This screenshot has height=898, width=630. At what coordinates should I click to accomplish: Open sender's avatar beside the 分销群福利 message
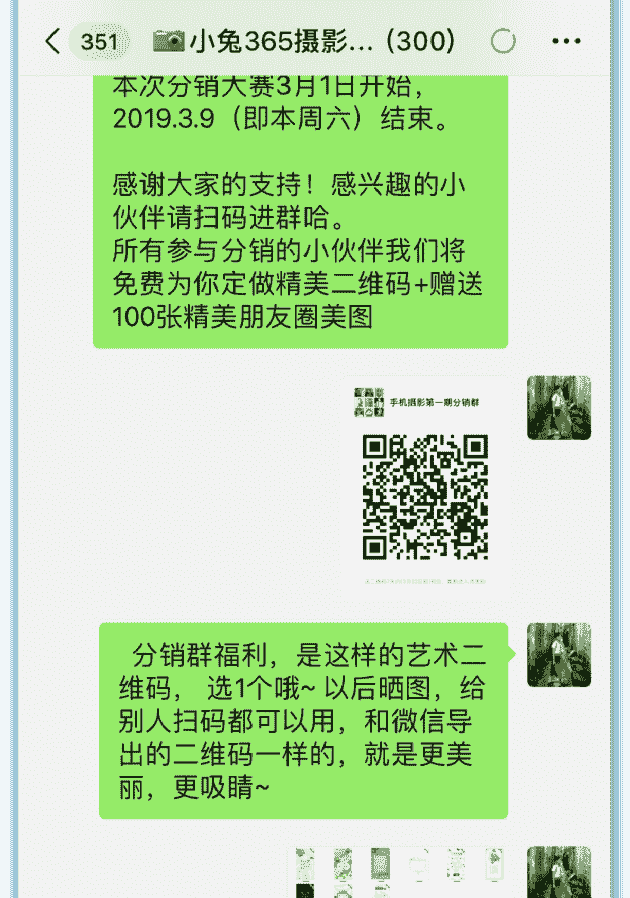tap(559, 654)
